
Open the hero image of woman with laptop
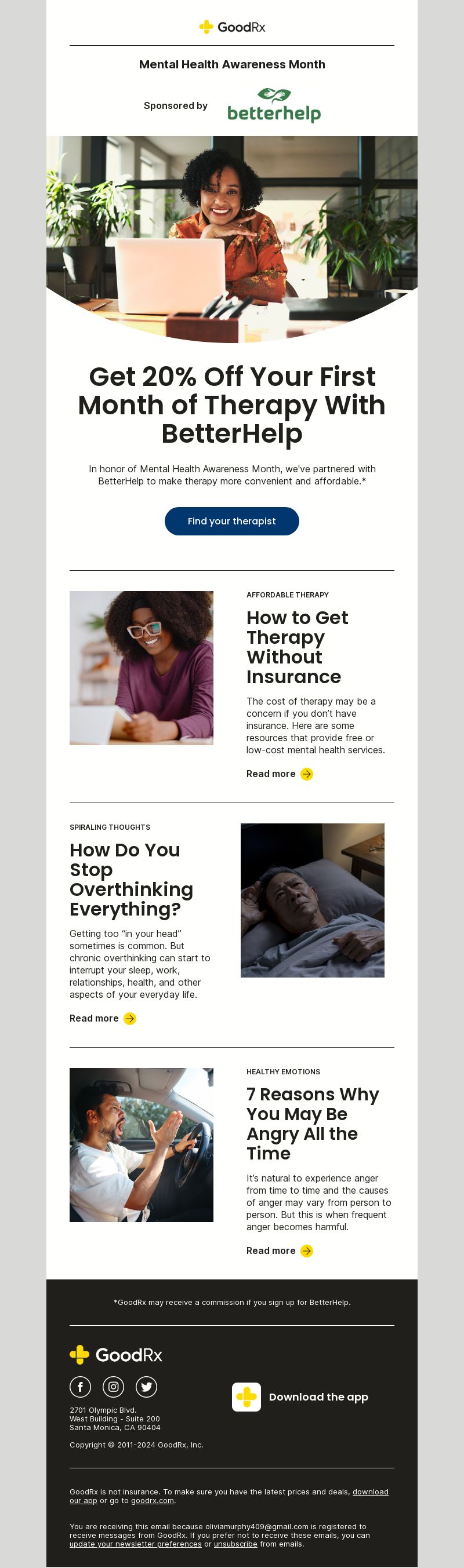(x=231, y=238)
